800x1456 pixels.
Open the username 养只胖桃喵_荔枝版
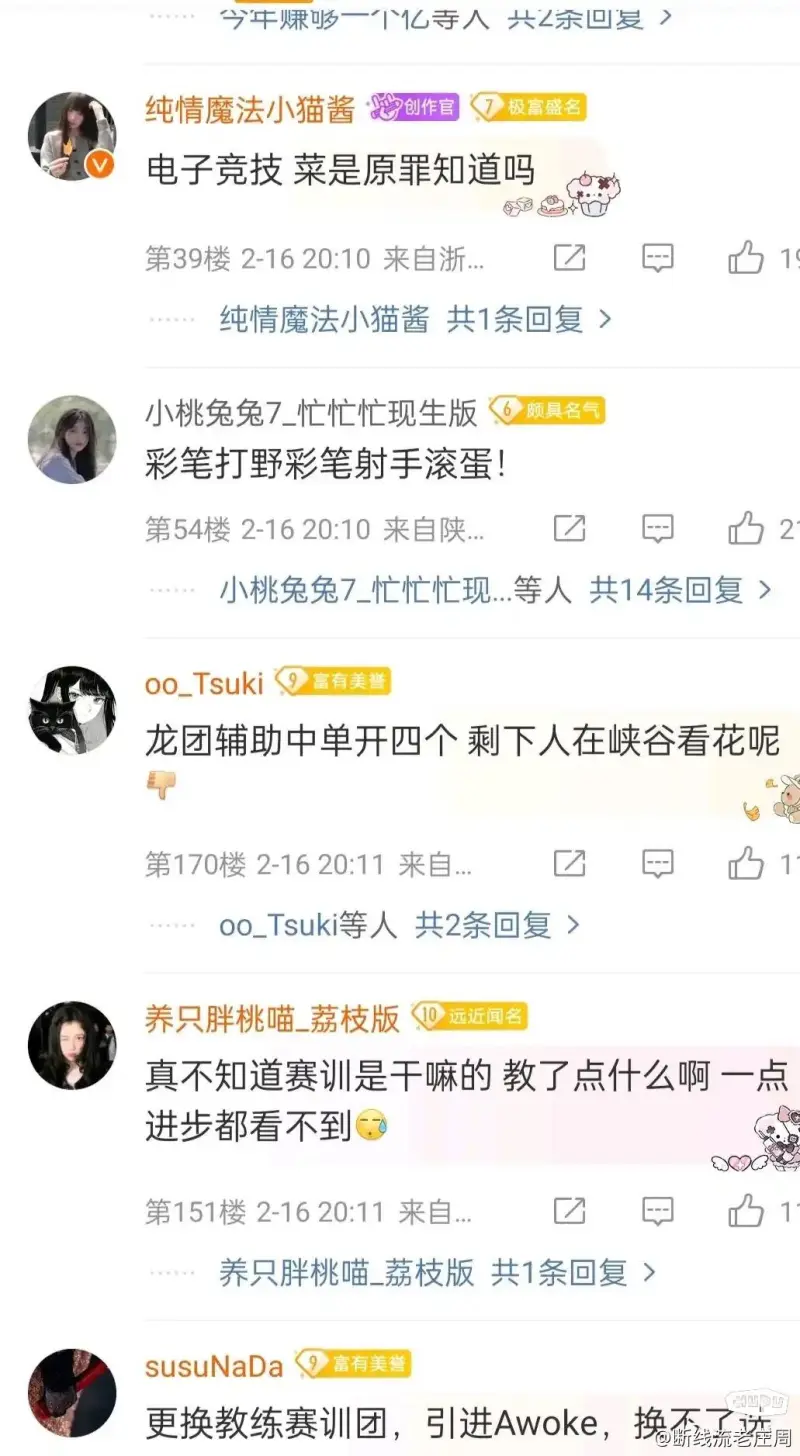coord(272,1018)
